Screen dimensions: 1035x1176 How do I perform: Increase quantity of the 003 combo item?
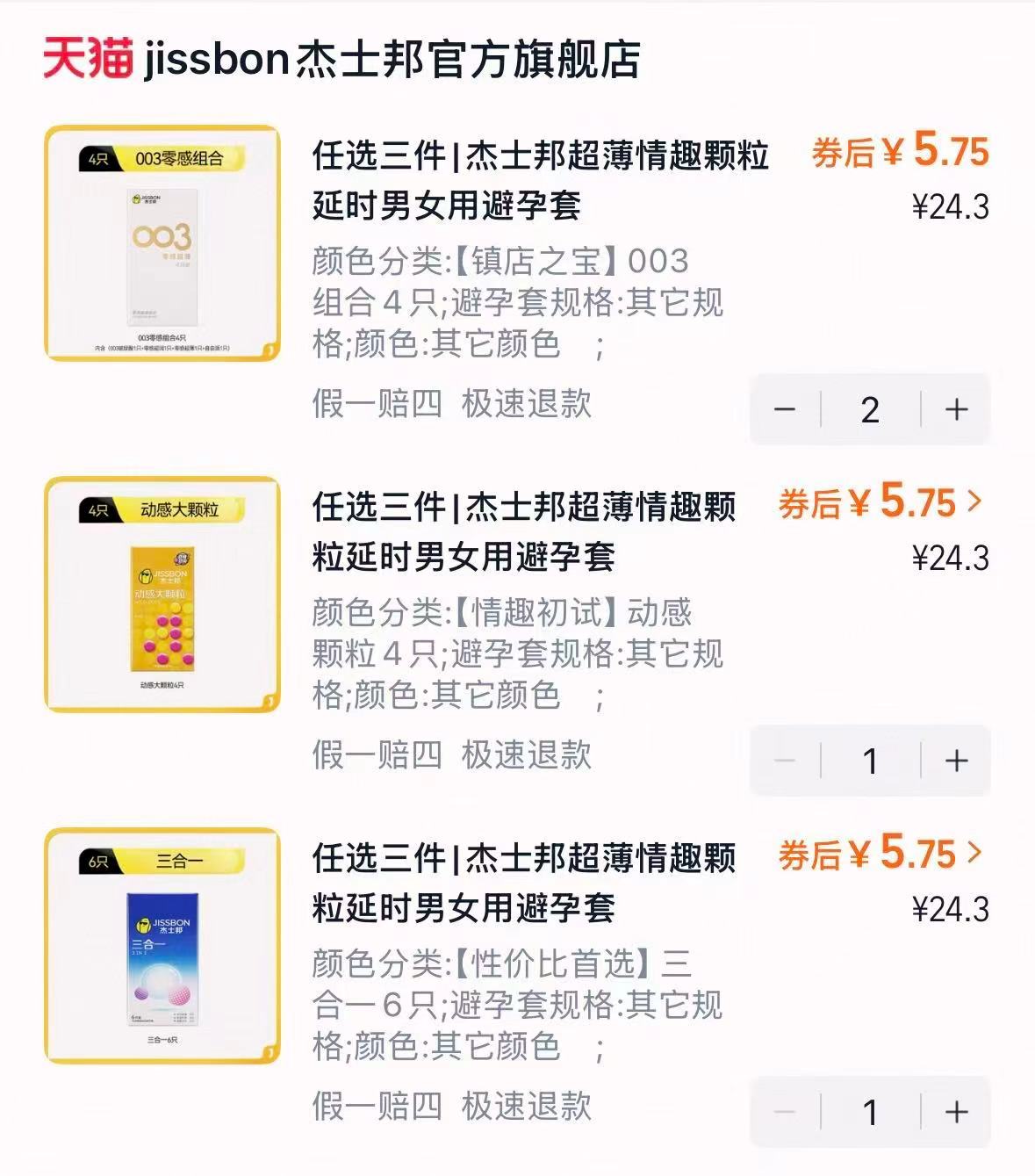click(x=957, y=409)
